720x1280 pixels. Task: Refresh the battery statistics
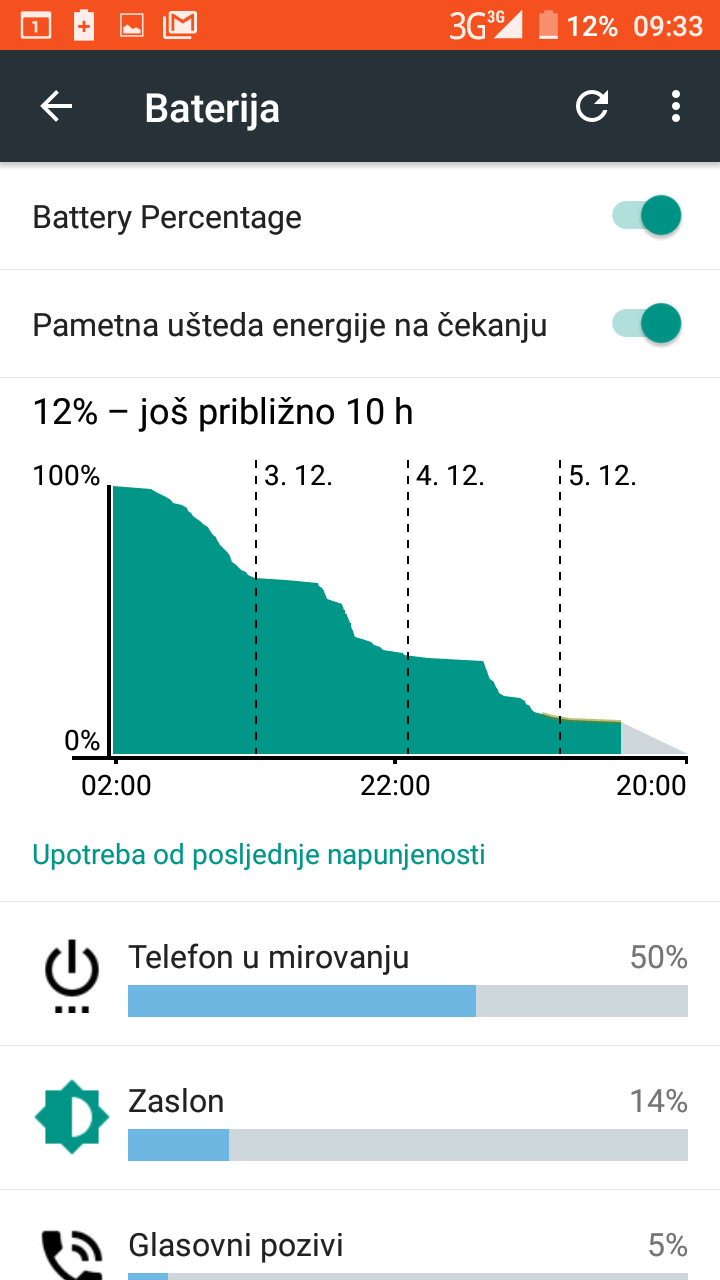point(592,107)
